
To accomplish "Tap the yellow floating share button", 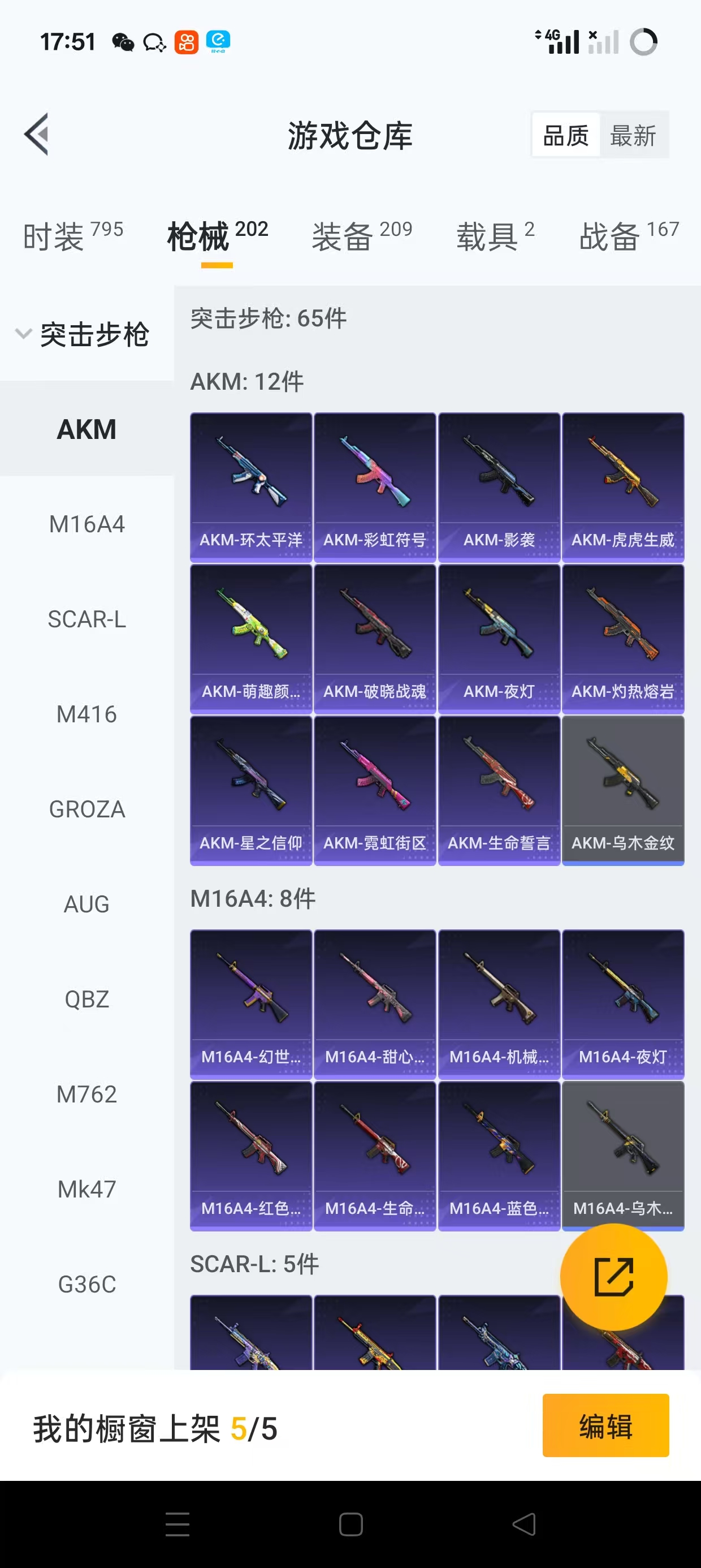I will [x=613, y=1277].
